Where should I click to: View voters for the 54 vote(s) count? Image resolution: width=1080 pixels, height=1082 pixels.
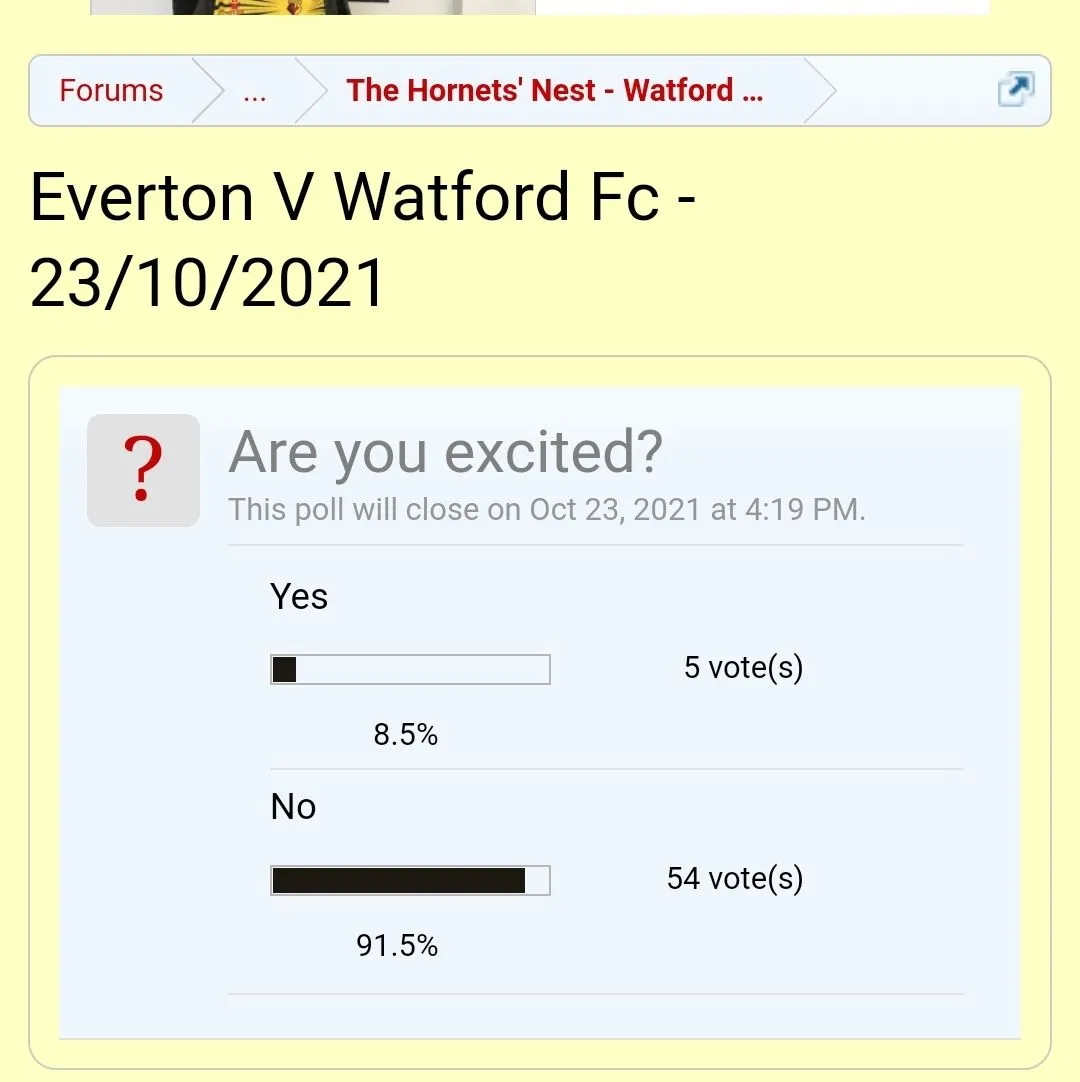[x=735, y=879]
